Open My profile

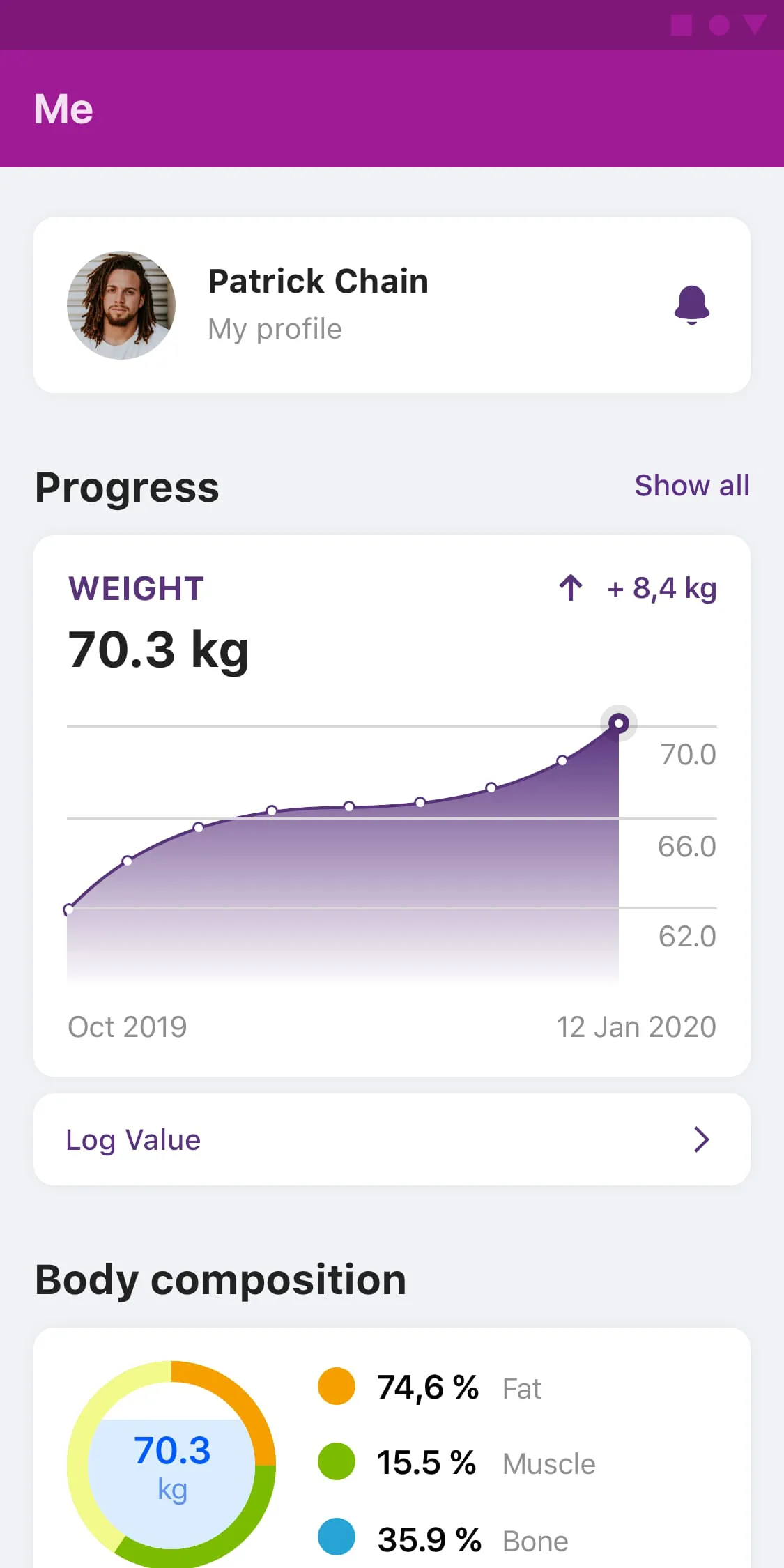[274, 328]
